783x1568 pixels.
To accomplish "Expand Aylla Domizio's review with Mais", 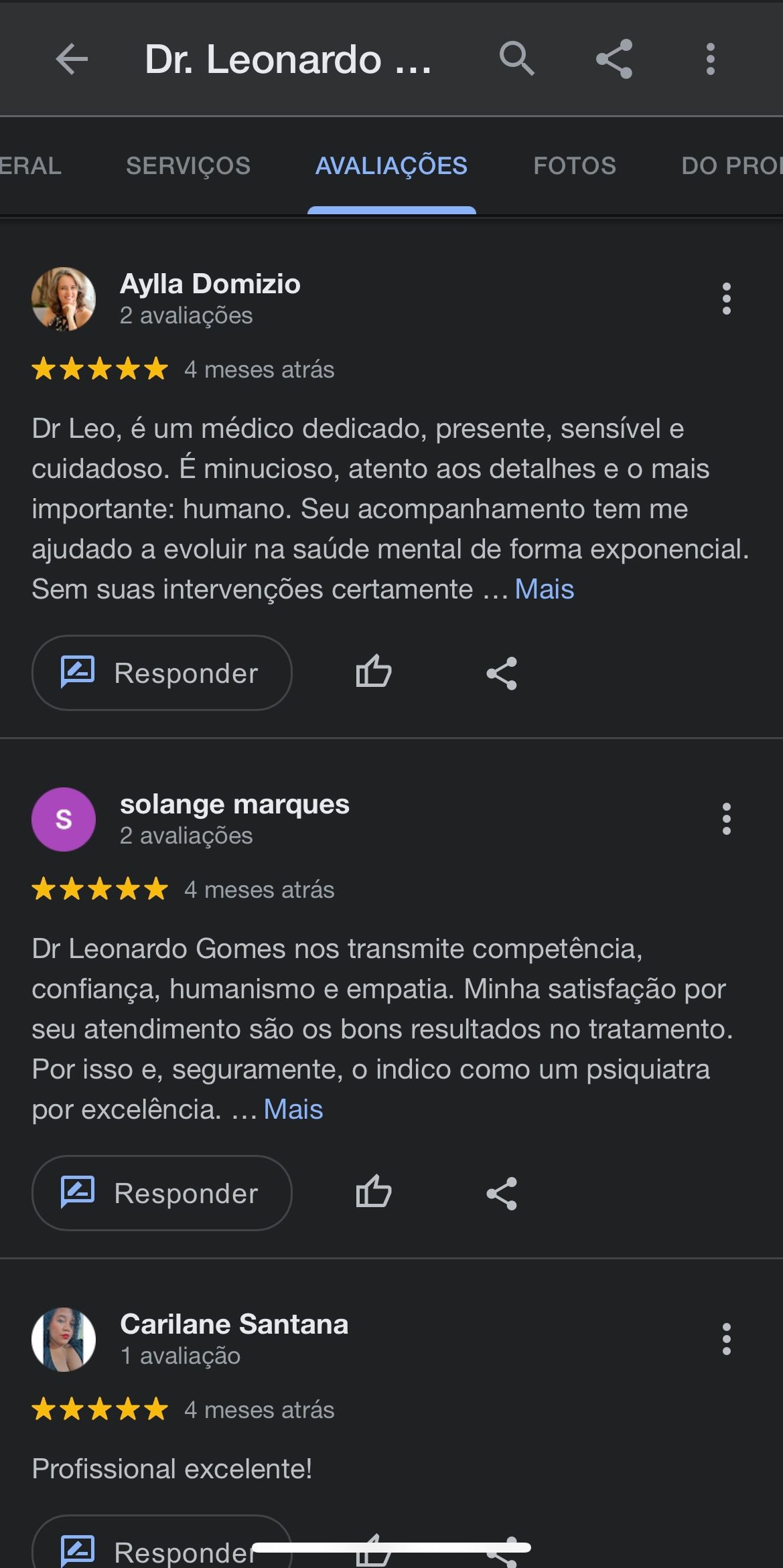I will tap(543, 589).
